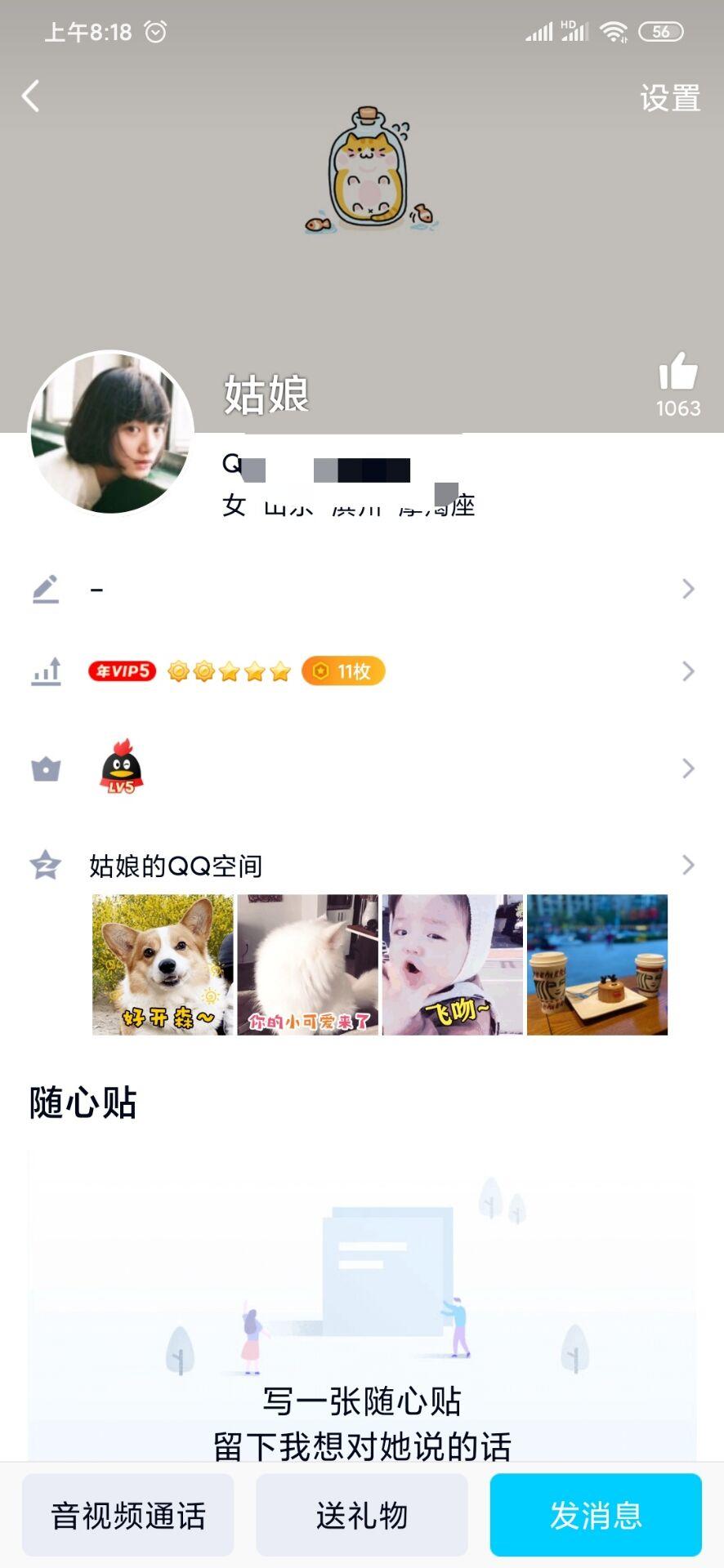Open the white cat photo 你的小可爱来了
This screenshot has height=1568, width=724.
308,964
